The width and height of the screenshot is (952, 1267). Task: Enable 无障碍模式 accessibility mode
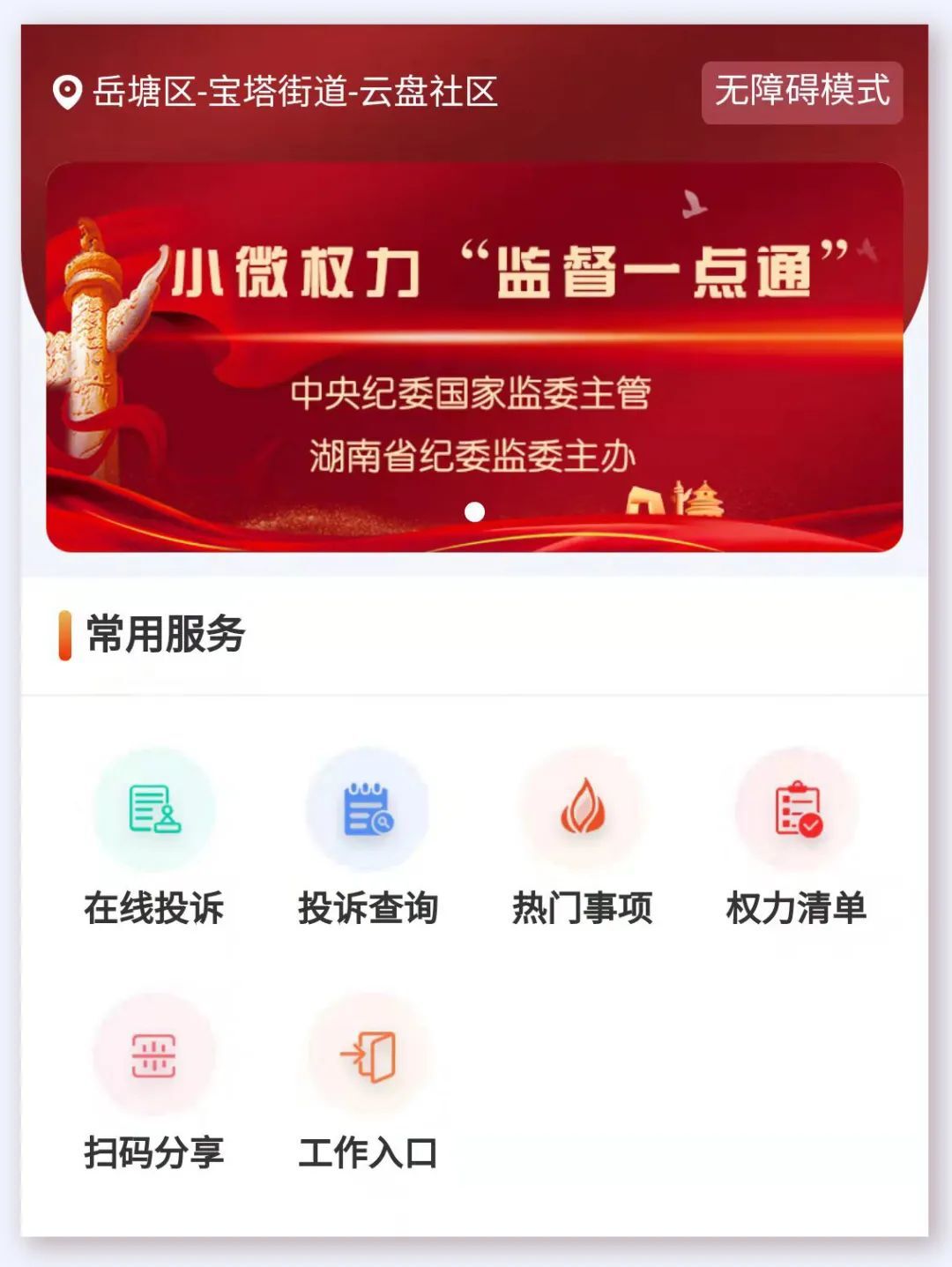[801, 92]
